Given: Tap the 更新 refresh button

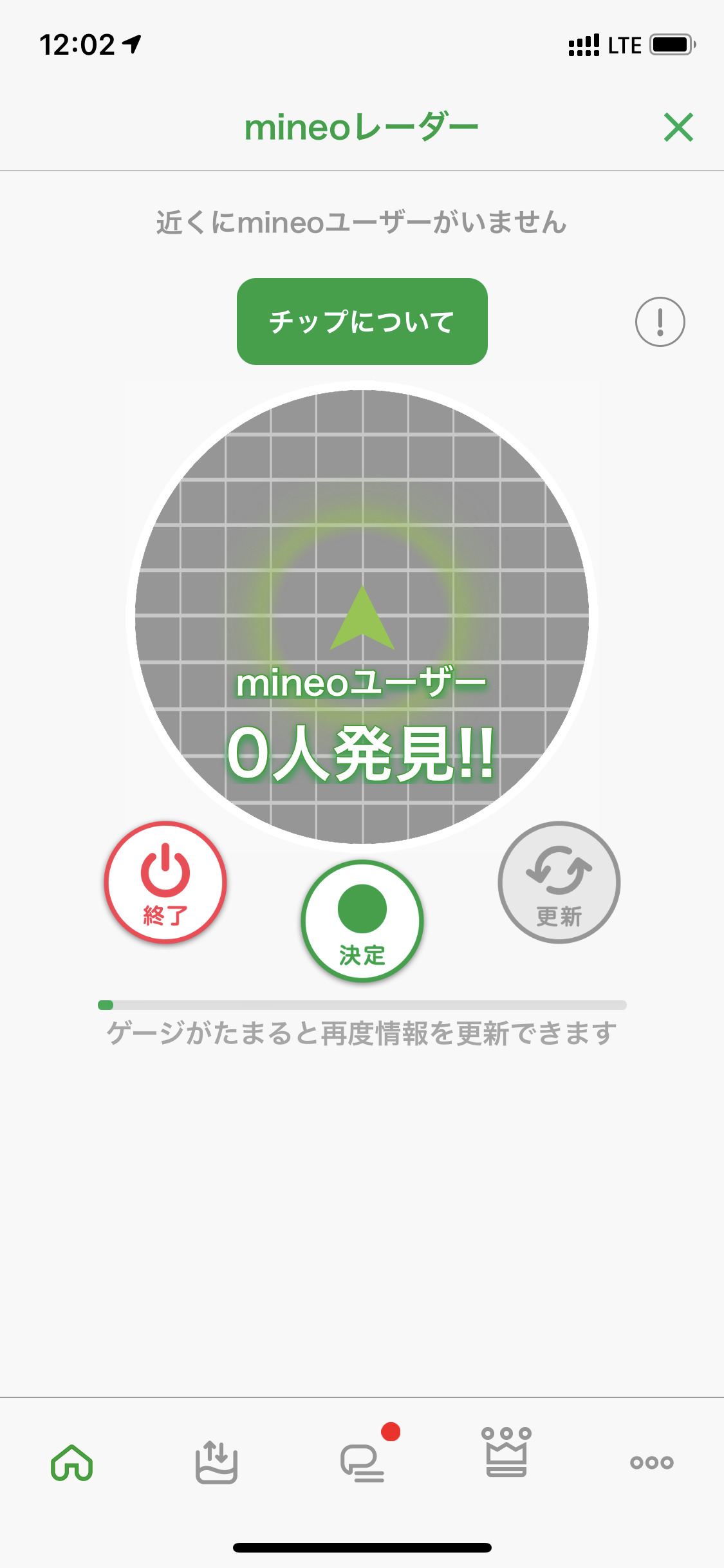Looking at the screenshot, I should tap(559, 882).
